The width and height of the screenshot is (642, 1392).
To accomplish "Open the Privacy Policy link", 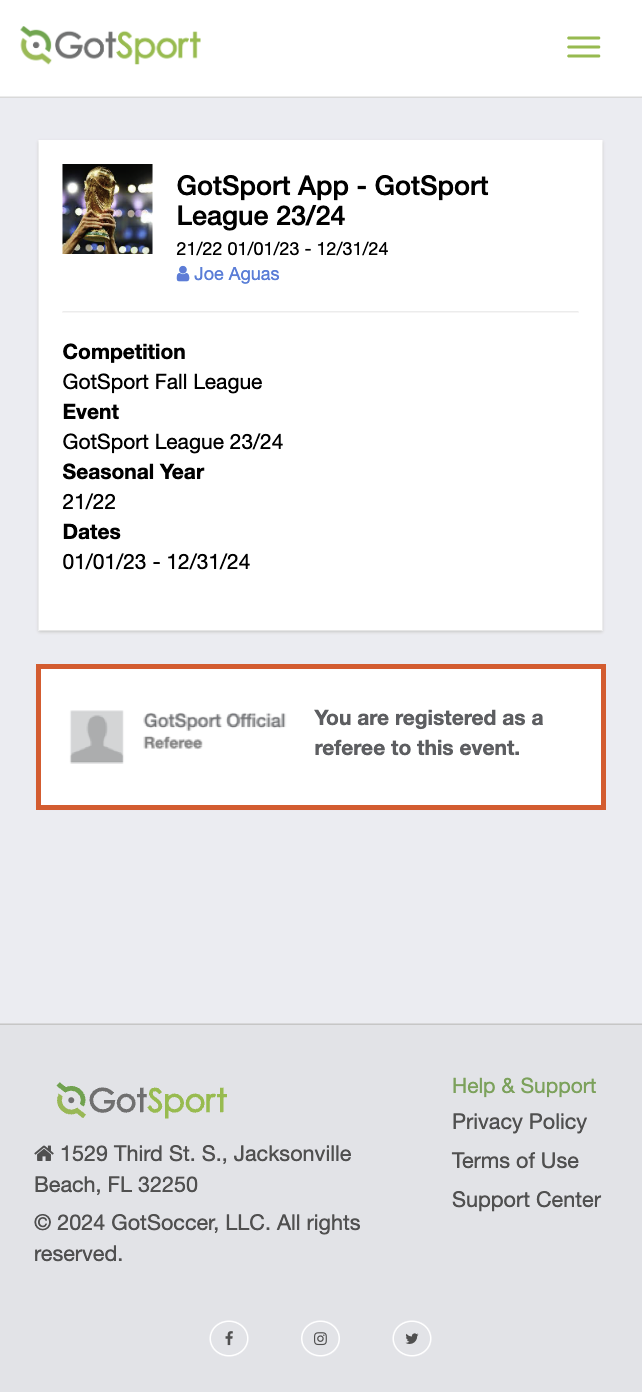I will [519, 1122].
